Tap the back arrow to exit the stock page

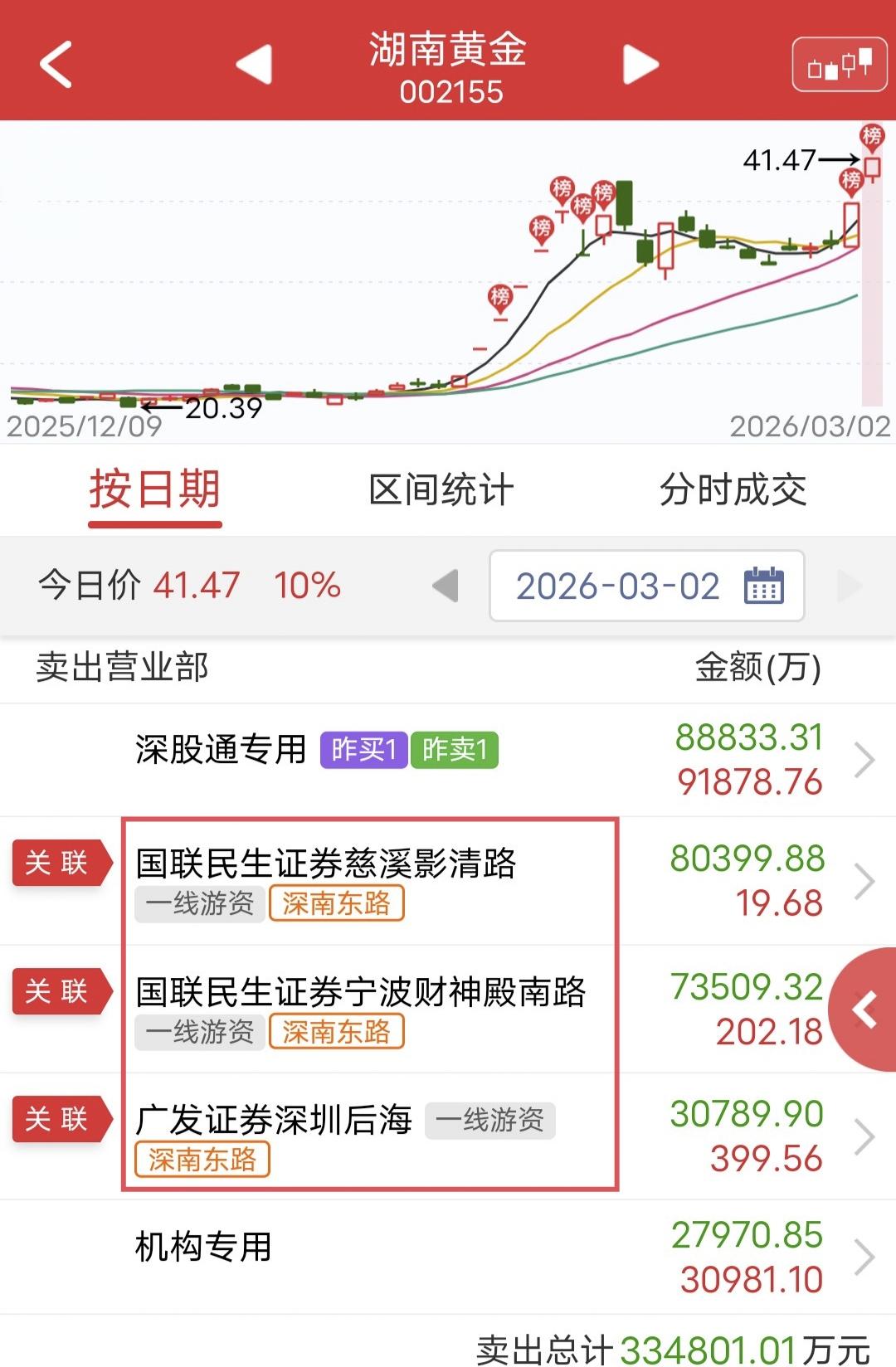pyautogui.click(x=55, y=65)
